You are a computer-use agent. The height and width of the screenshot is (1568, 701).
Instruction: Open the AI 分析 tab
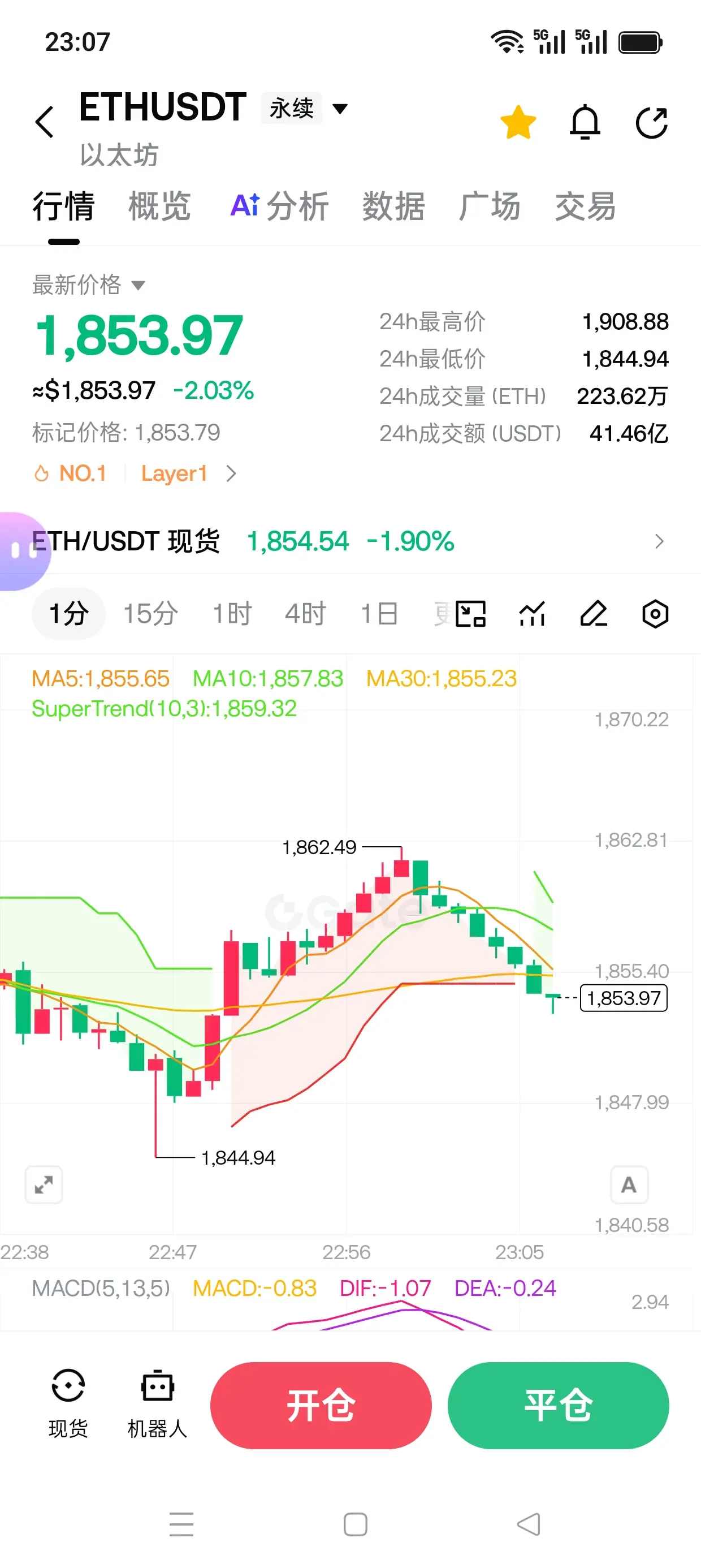279,206
